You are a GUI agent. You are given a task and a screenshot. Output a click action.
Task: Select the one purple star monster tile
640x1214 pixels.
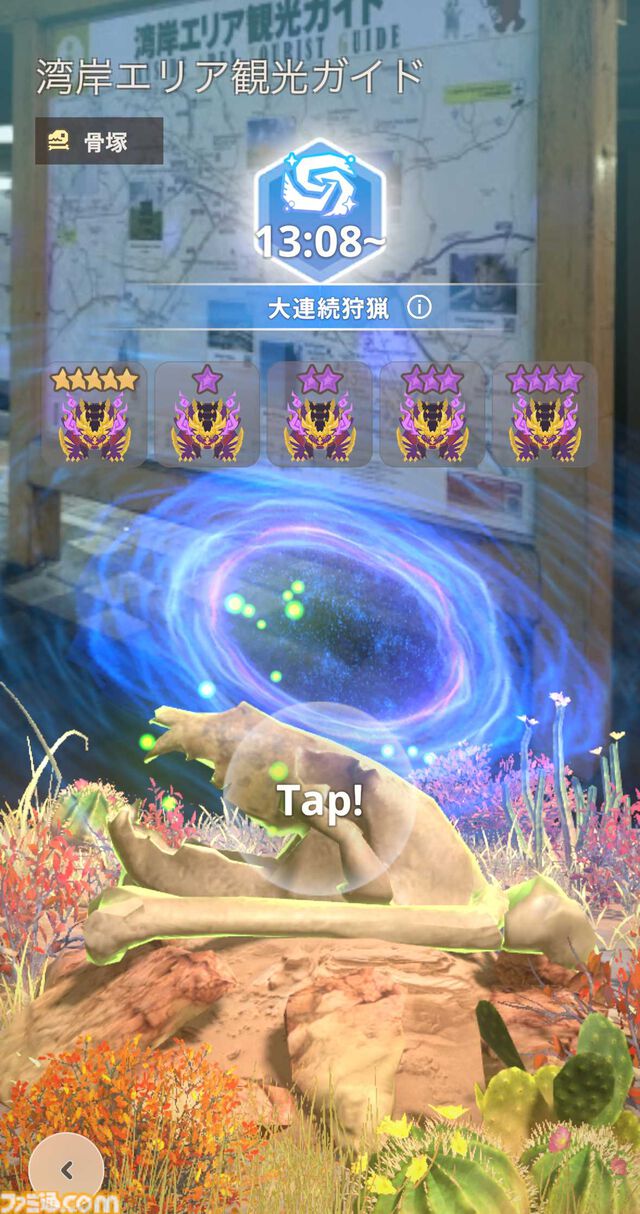point(207,414)
